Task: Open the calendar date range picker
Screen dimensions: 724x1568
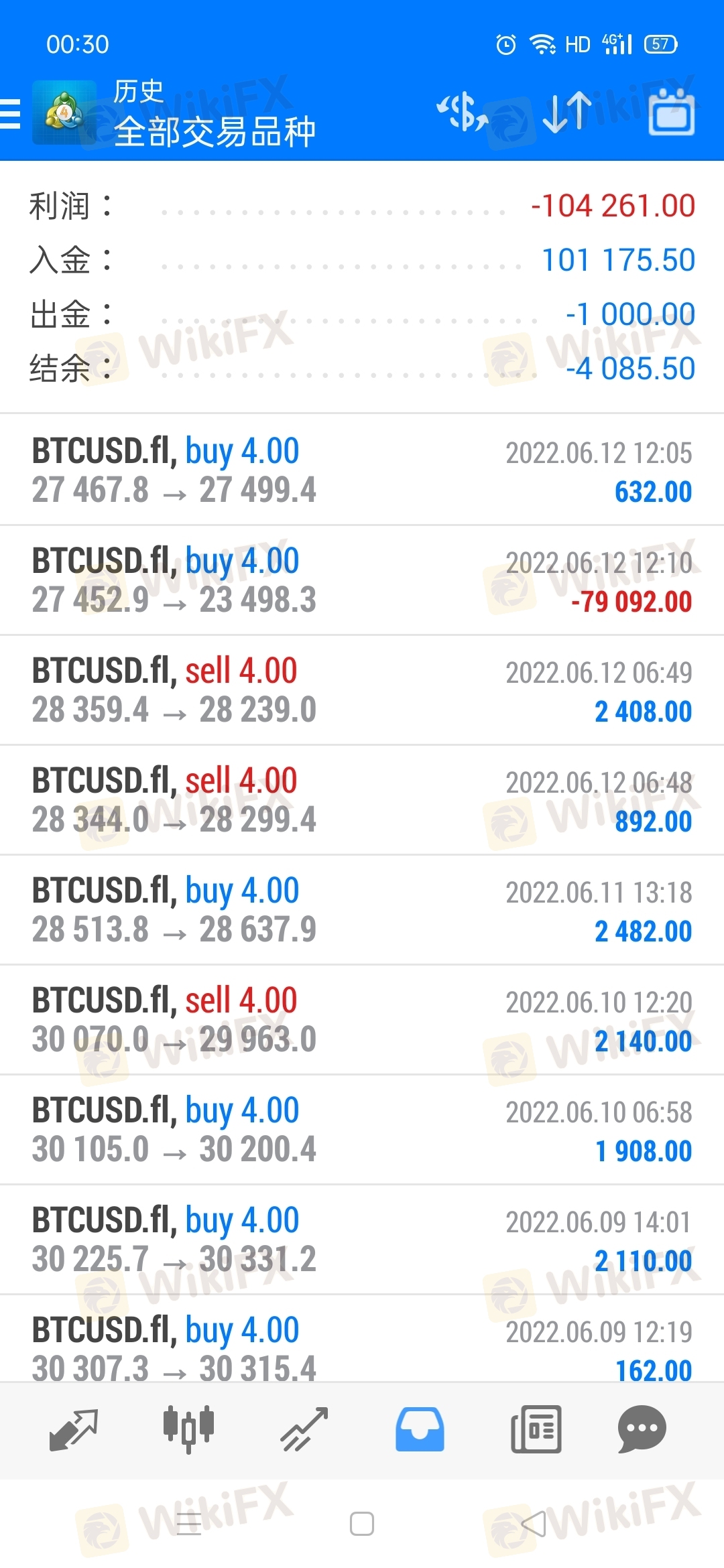Action: [671, 112]
